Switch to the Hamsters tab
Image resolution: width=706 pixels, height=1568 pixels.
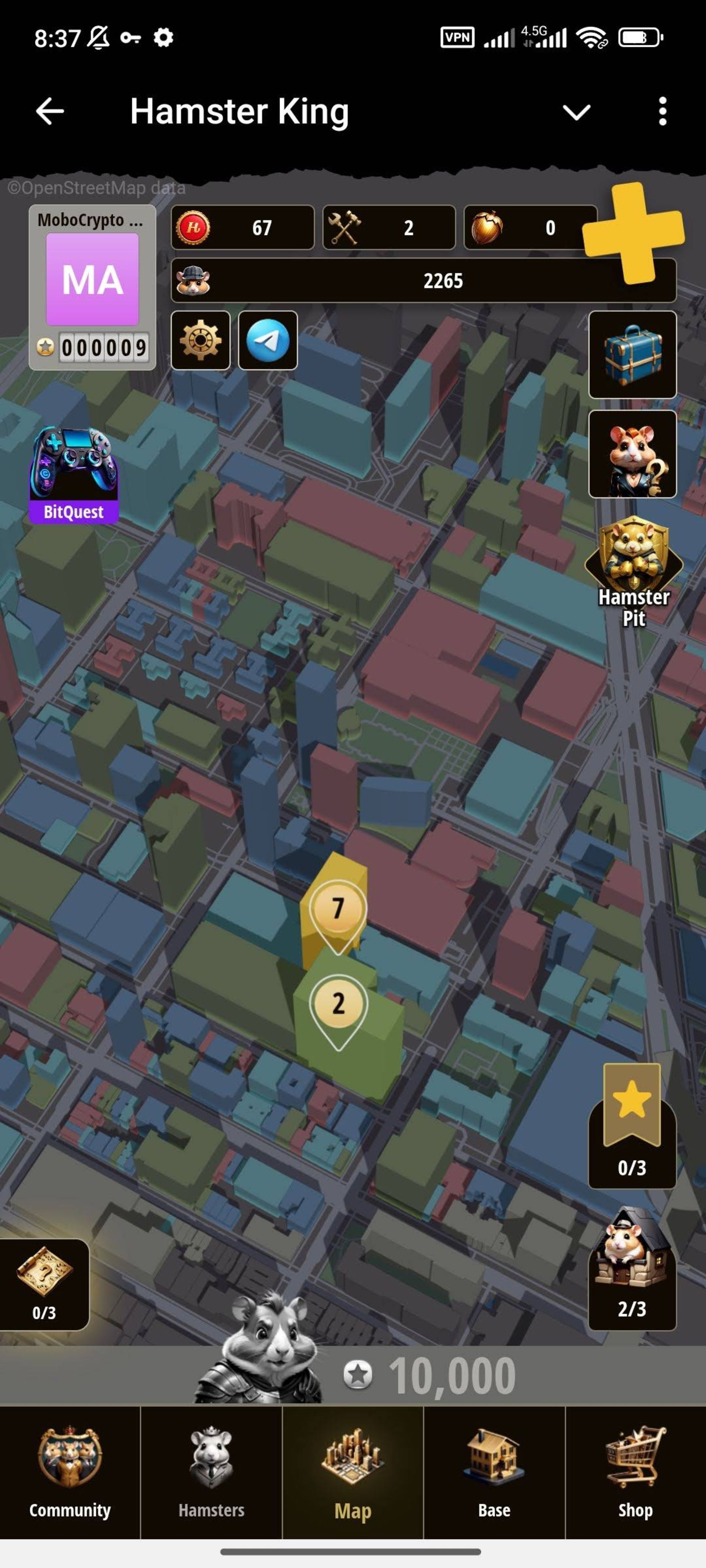click(211, 1472)
